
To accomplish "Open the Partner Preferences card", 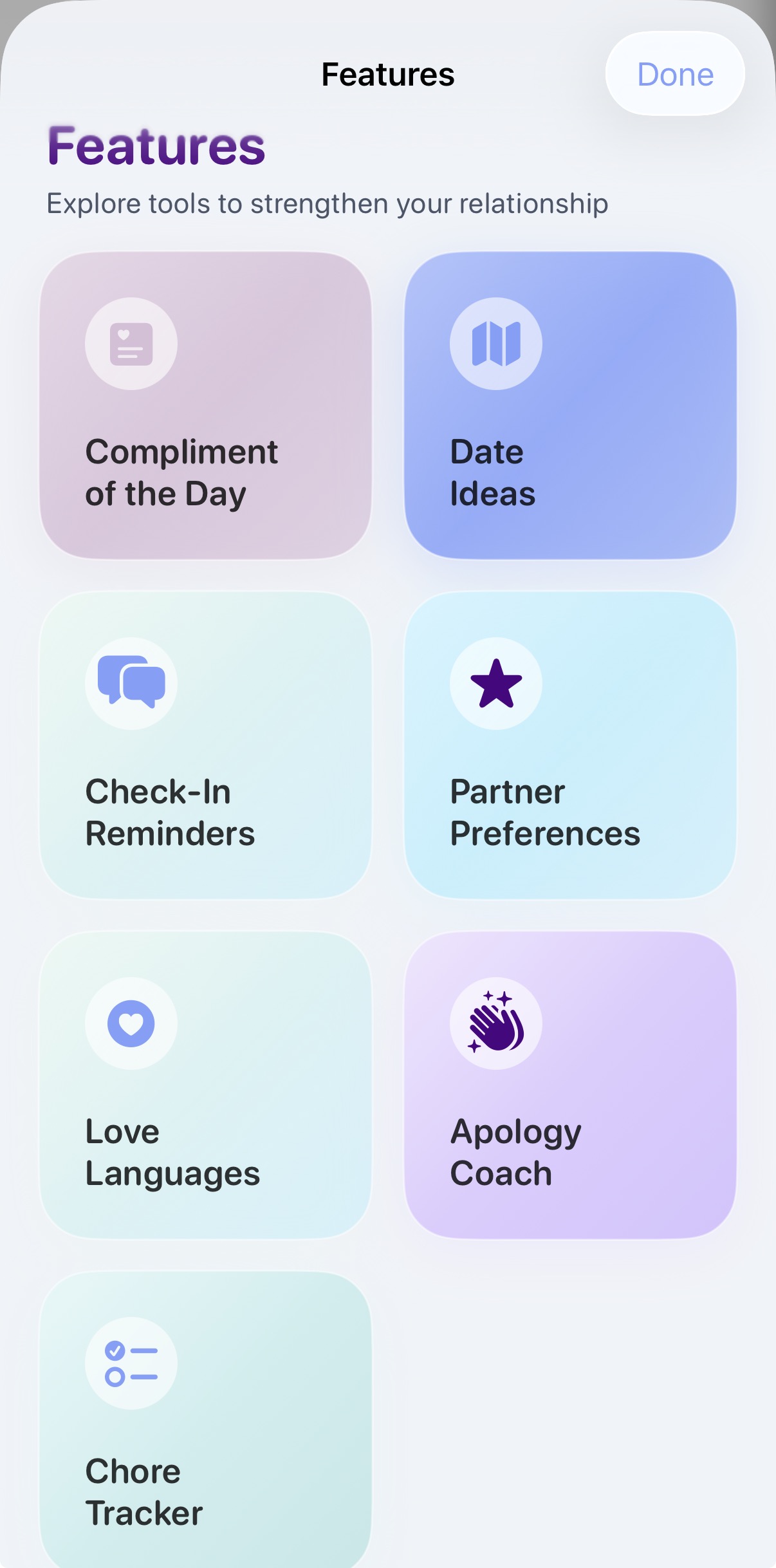I will [x=570, y=745].
